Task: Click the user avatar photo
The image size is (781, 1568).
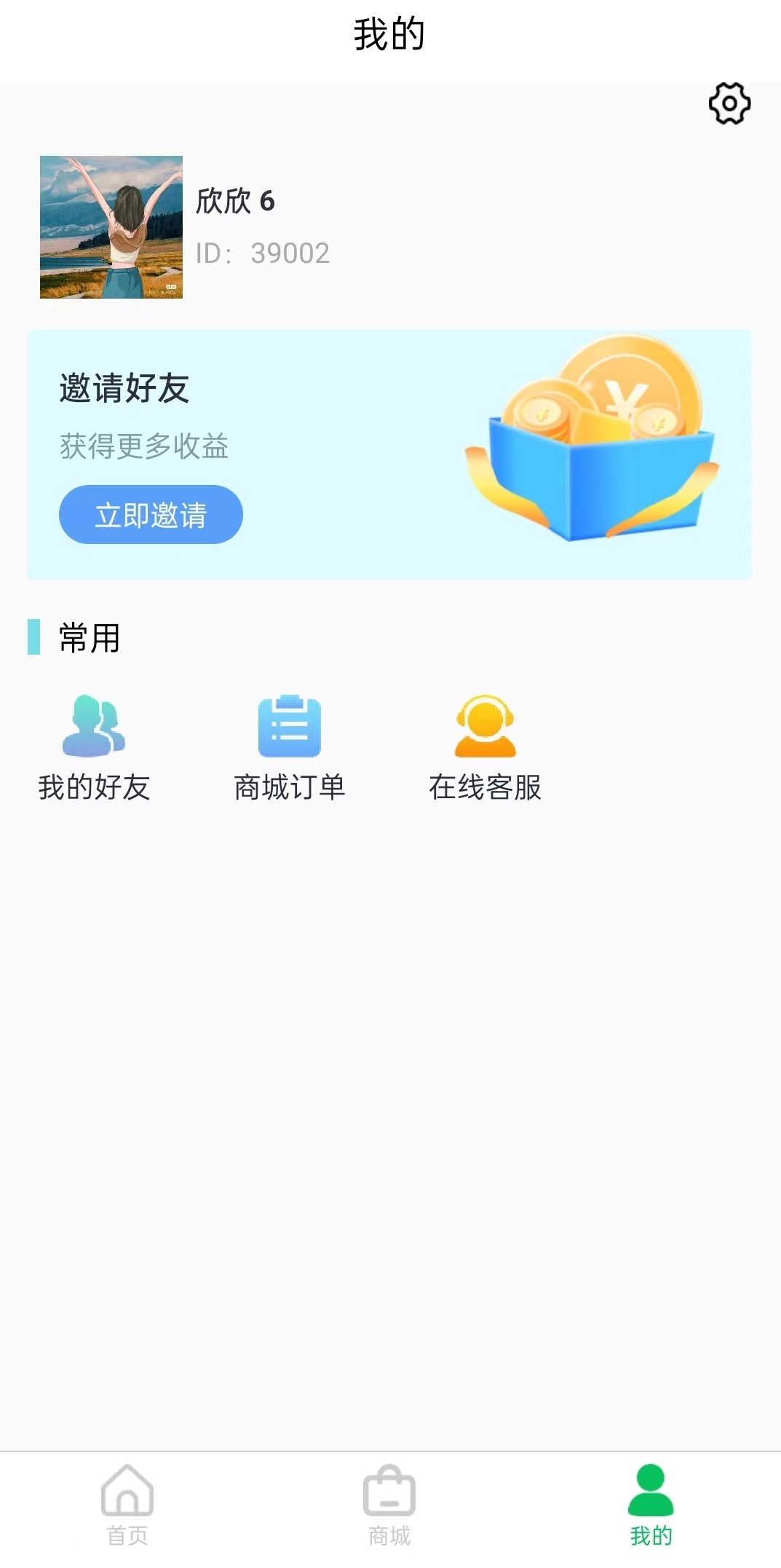Action: 111,226
